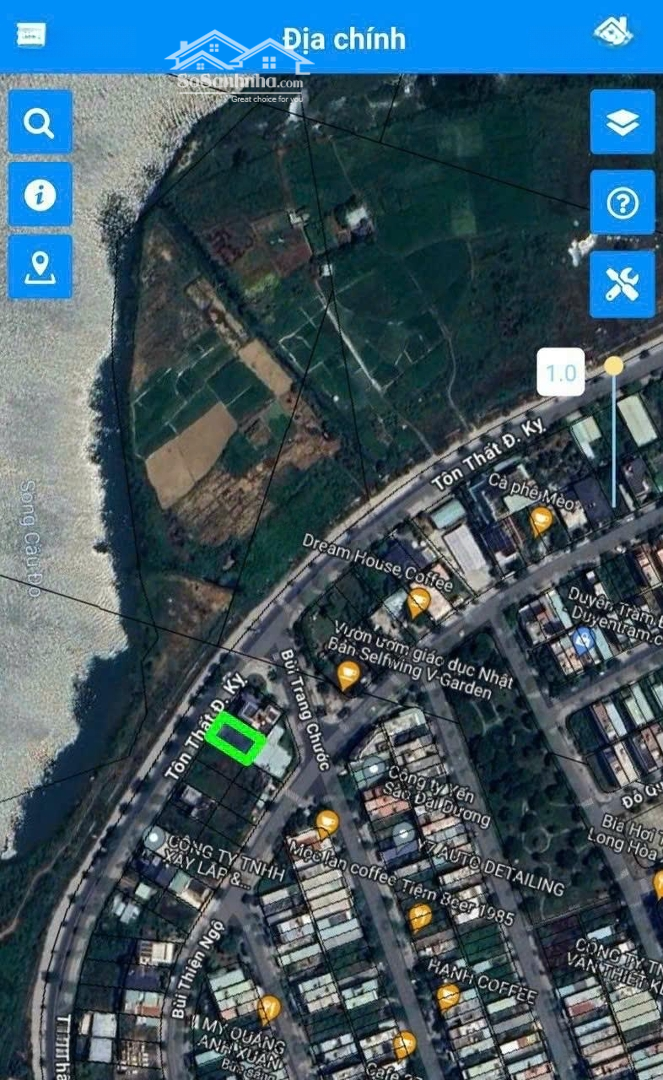Open the Tiệm Beer 1985 map marker
Viewport: 663px width, 1080px height.
point(420,915)
